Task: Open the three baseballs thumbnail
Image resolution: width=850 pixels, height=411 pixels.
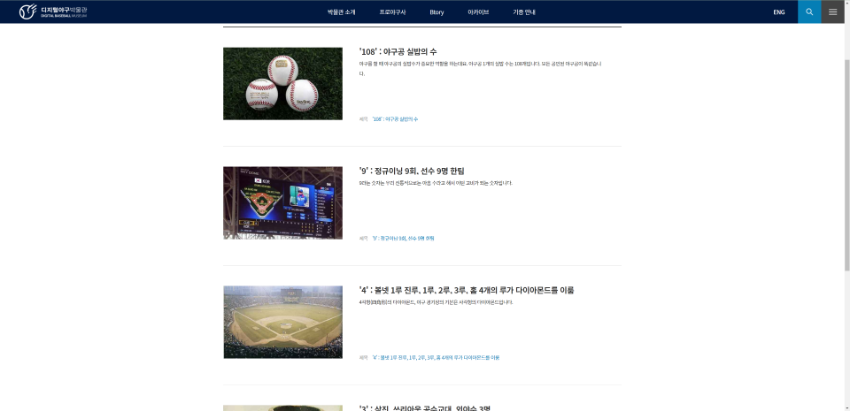Action: tap(282, 84)
